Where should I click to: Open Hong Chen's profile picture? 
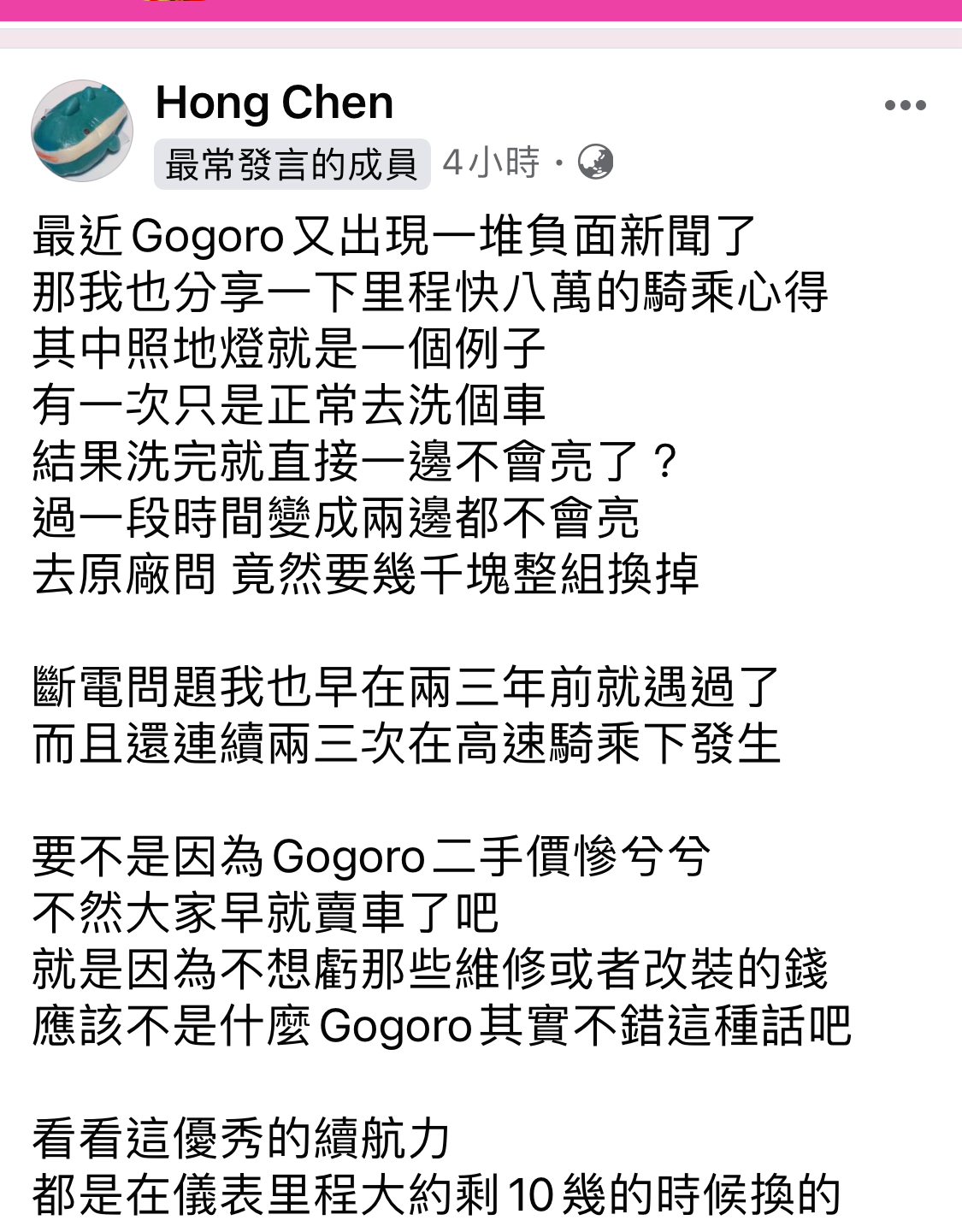pos(81,131)
